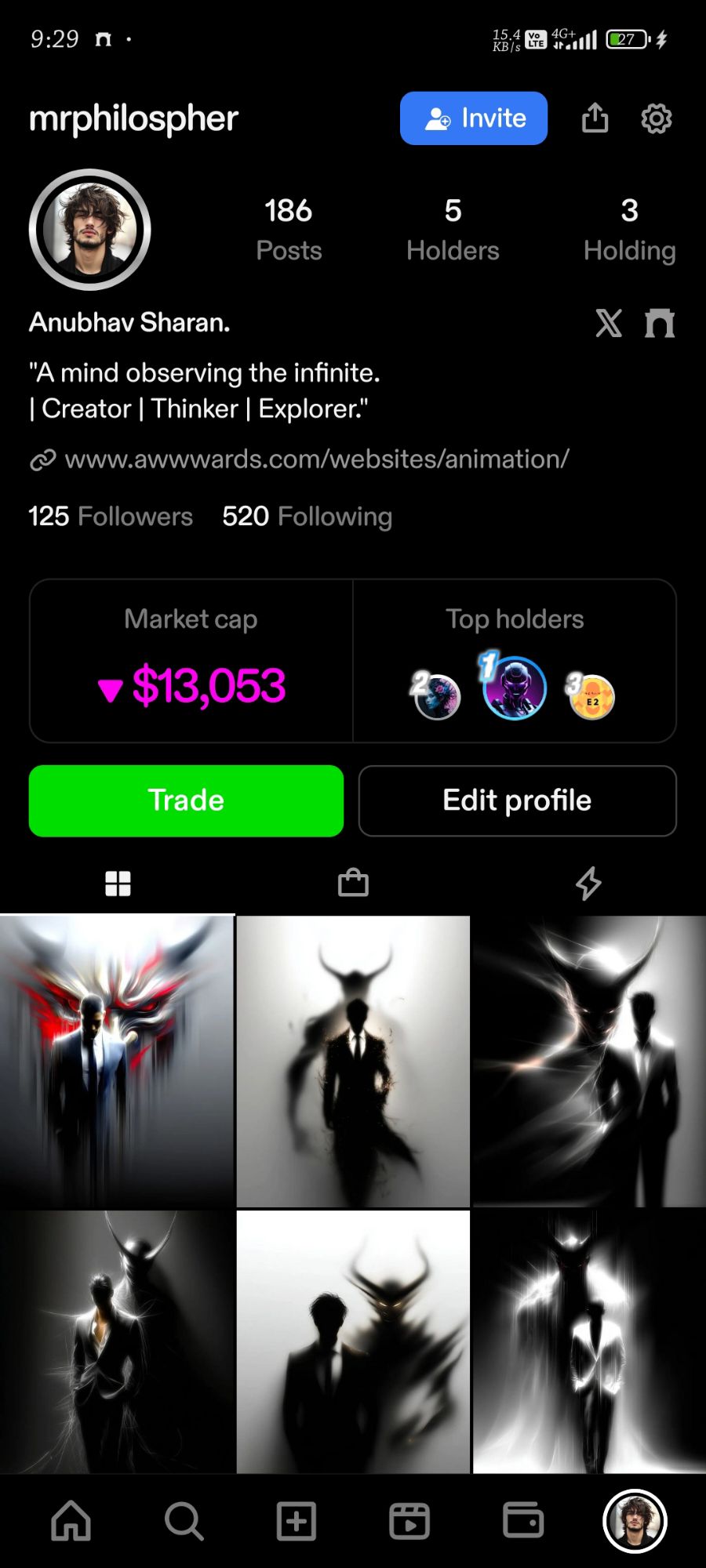Switch to the shopping bag tab
The height and width of the screenshot is (1568, 706).
pyautogui.click(x=353, y=884)
